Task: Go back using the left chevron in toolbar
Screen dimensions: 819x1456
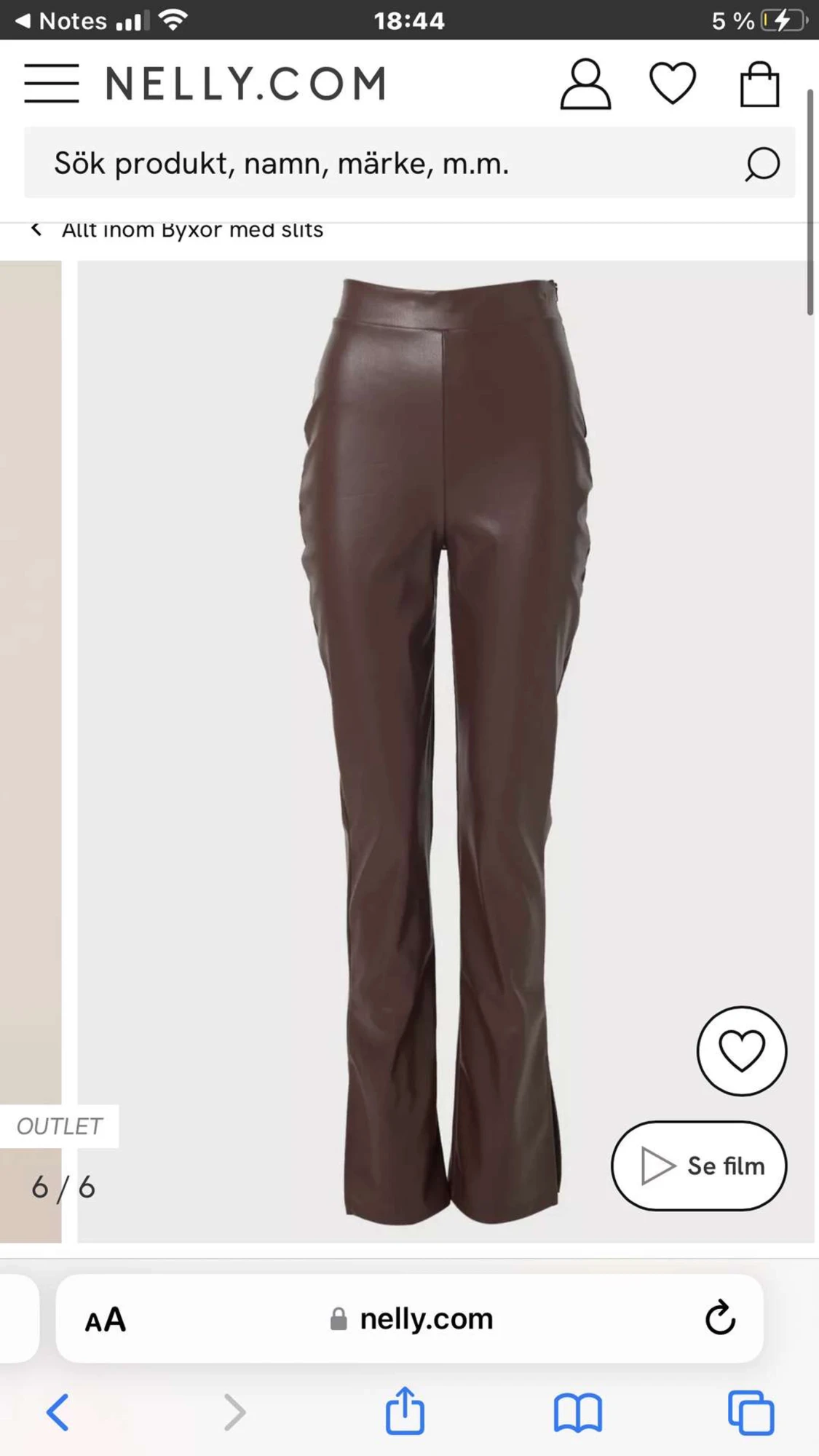Action: (x=60, y=1410)
